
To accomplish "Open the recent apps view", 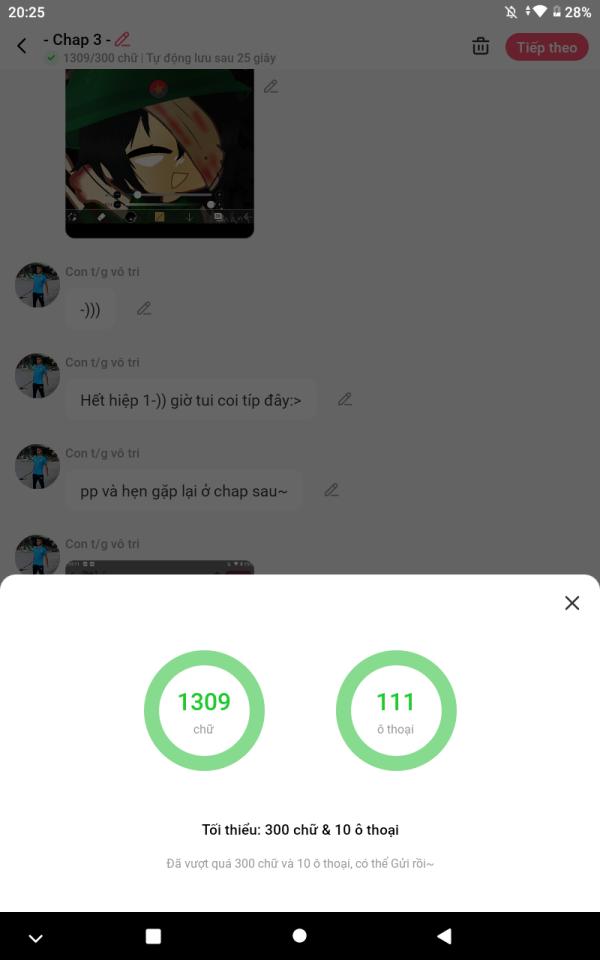I will pos(153,936).
